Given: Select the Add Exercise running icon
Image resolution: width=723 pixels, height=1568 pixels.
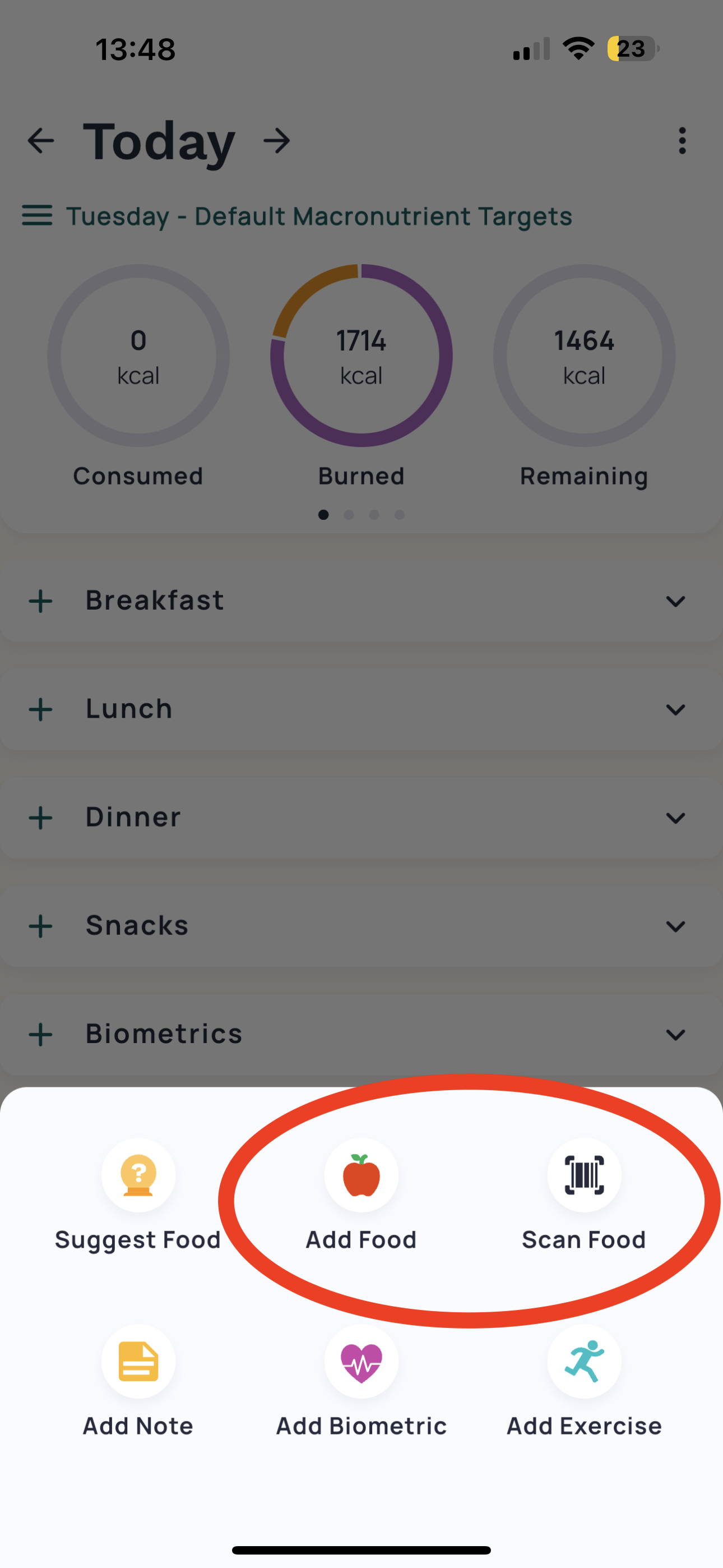Looking at the screenshot, I should coord(583,1362).
